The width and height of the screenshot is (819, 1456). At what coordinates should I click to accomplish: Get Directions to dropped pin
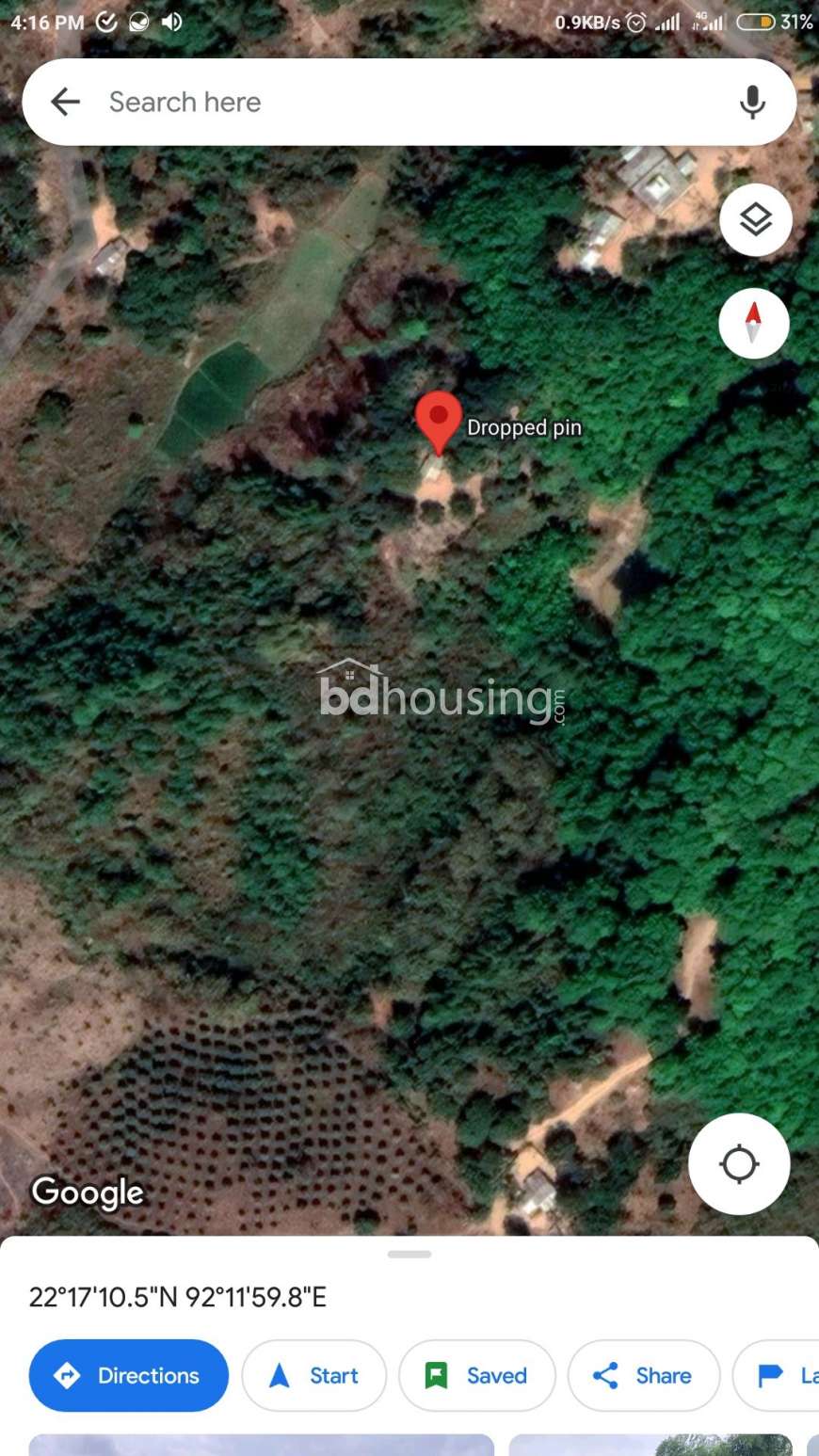pyautogui.click(x=129, y=1375)
